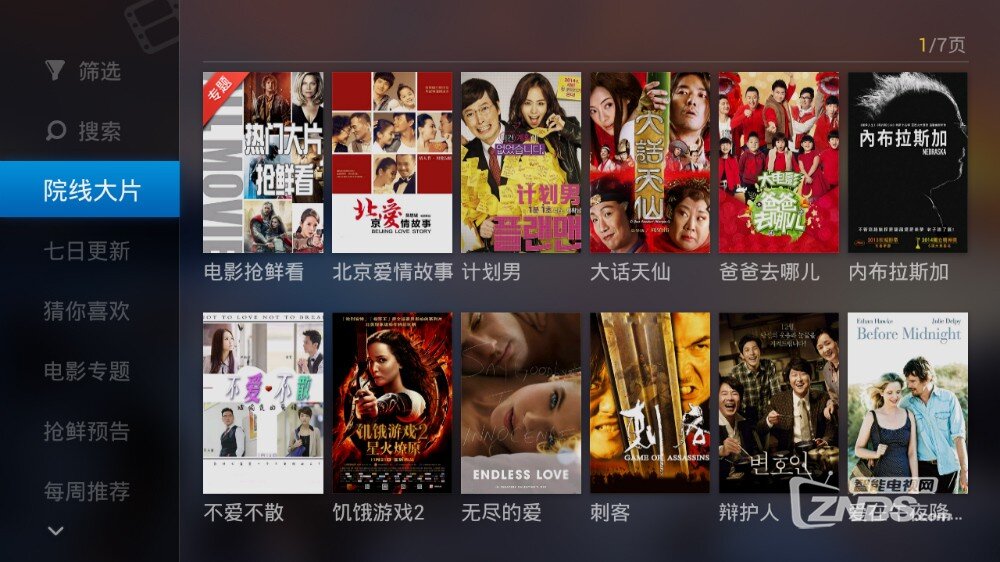Open the movie 不爱不散
This screenshot has height=562, width=1000.
coord(263,403)
